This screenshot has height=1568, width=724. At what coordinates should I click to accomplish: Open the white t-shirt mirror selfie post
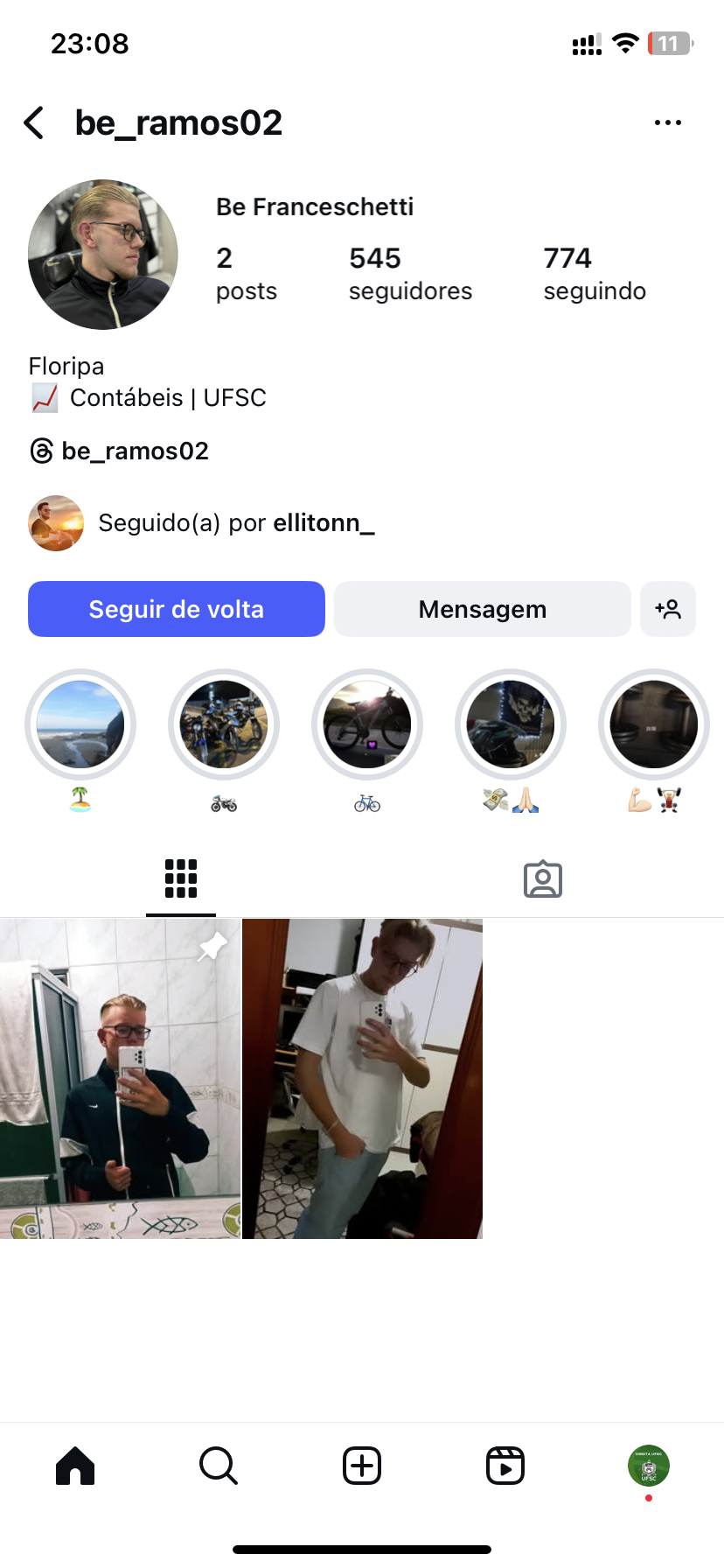point(362,1078)
